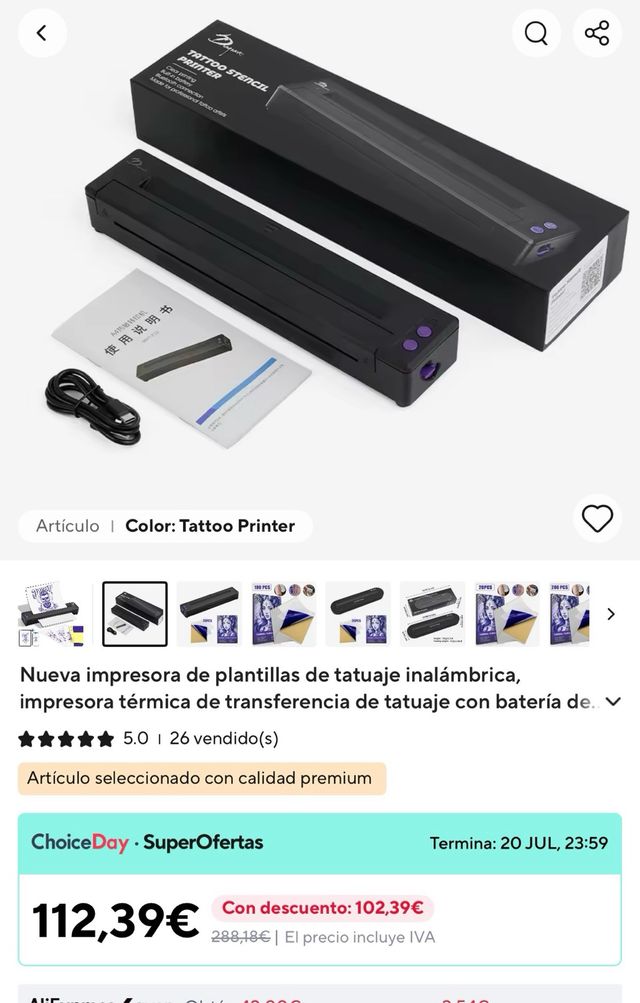Image resolution: width=640 pixels, height=1003 pixels.
Task: Go back to the previous page
Action: [x=42, y=33]
